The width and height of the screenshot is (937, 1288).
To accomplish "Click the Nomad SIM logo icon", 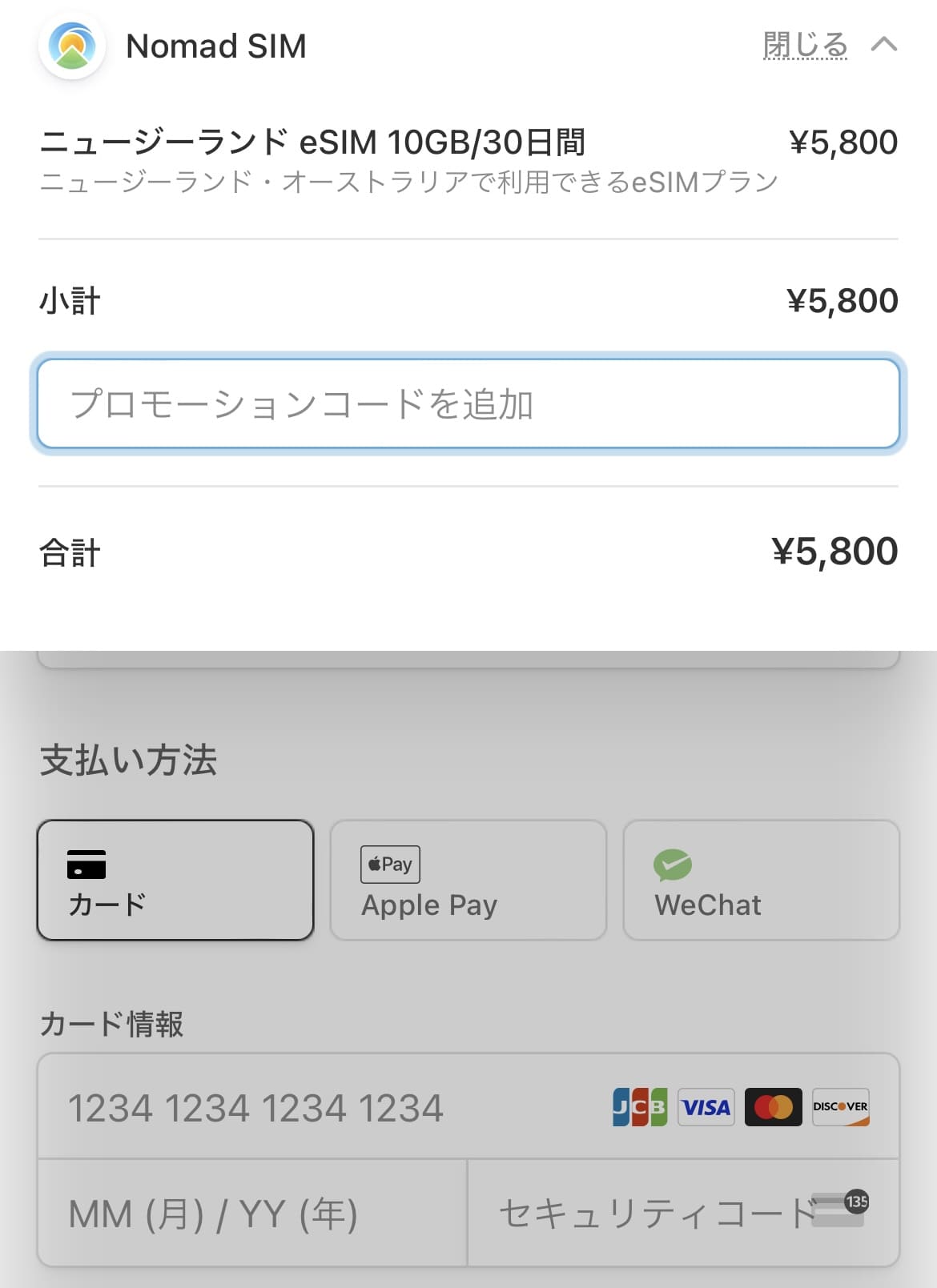I will point(71,46).
